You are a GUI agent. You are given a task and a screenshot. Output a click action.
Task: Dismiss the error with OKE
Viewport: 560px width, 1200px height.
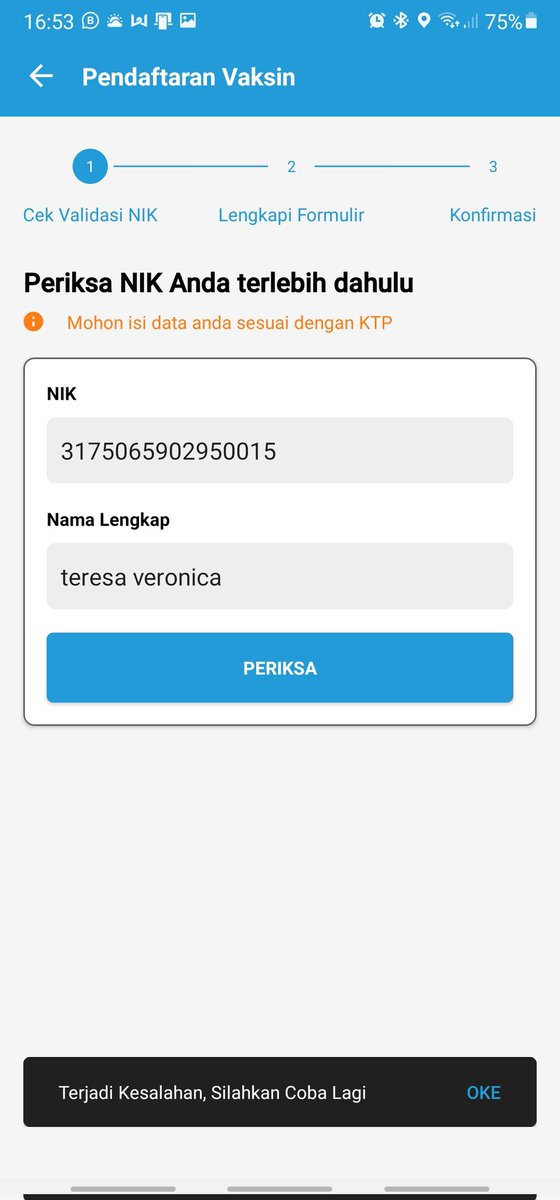click(484, 1093)
